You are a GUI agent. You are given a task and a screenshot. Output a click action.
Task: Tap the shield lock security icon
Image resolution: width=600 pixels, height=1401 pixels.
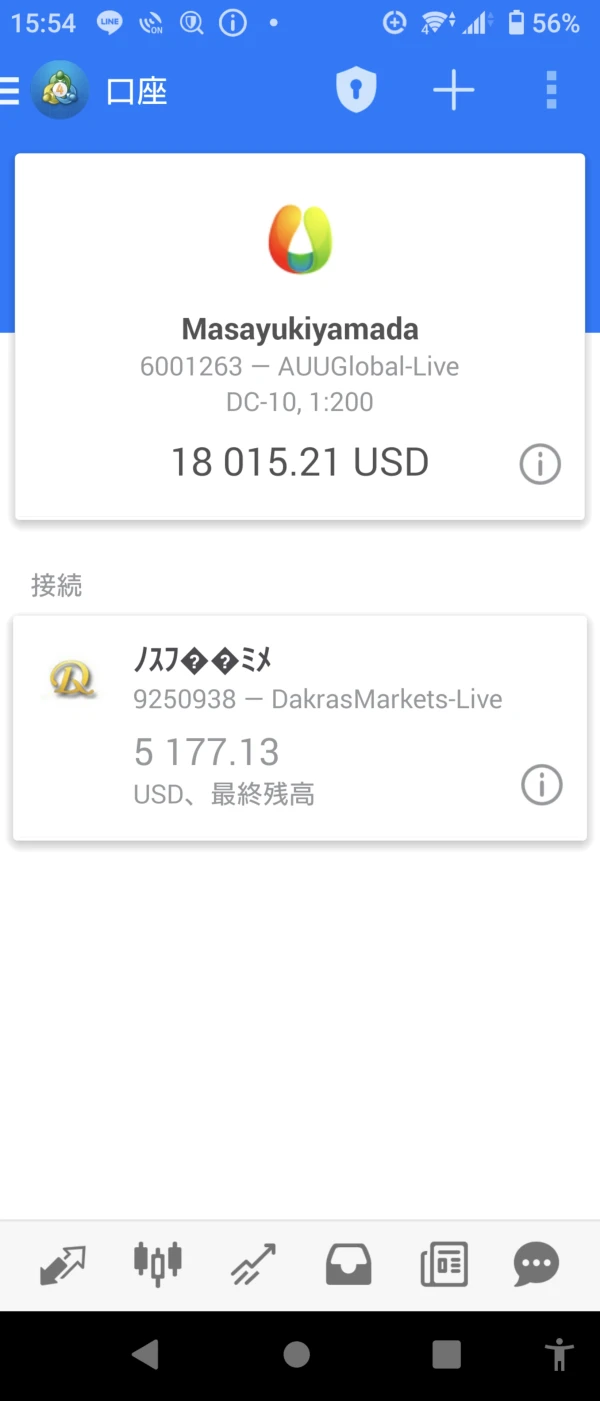coord(355,91)
